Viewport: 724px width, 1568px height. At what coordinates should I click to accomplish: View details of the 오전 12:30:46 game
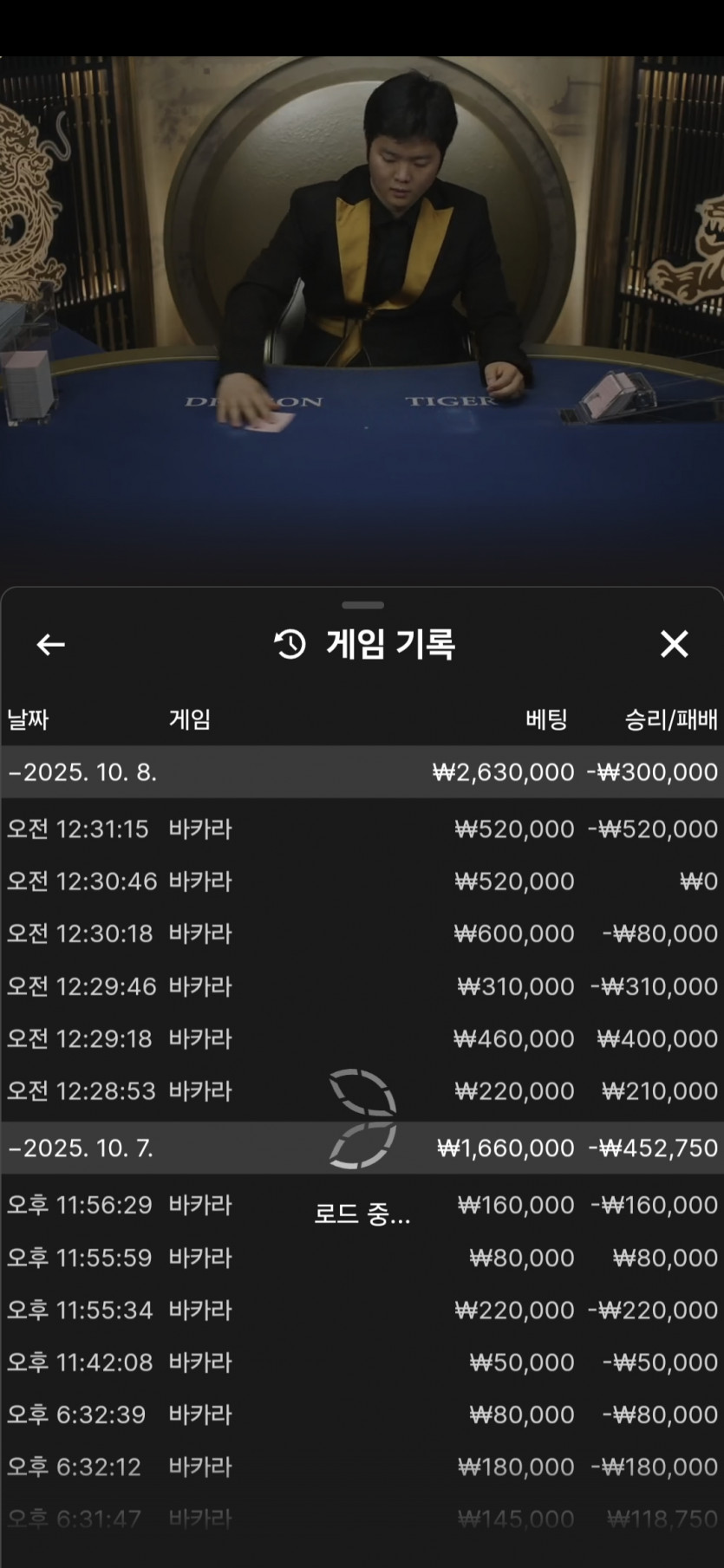362,882
